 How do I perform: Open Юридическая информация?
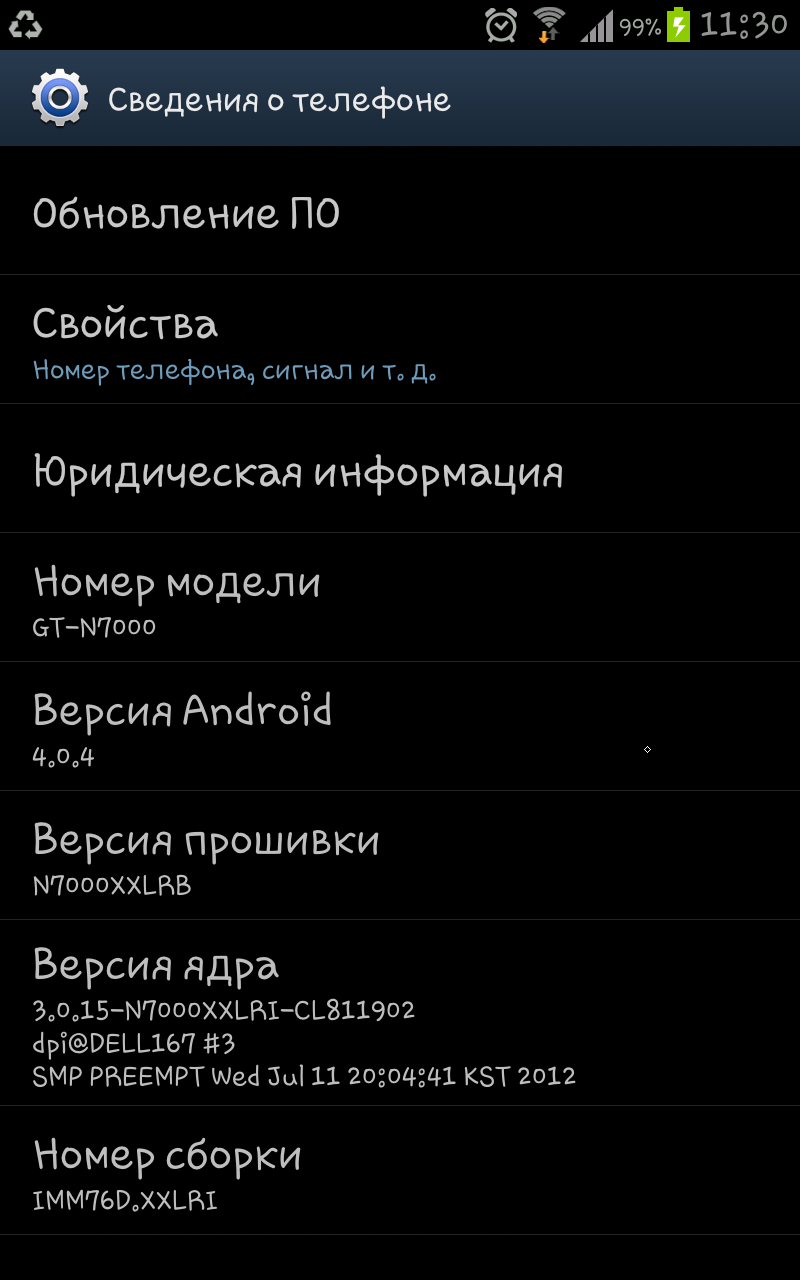(400, 468)
